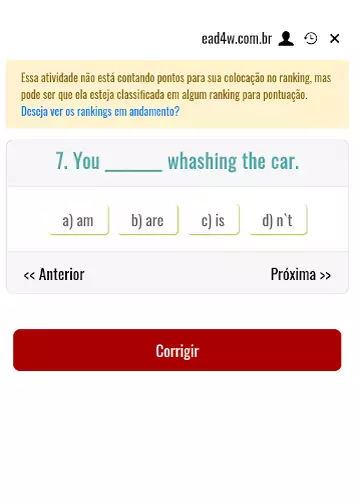This screenshot has height=504, width=362.
Task: Open the history clock icon
Action: click(311, 39)
